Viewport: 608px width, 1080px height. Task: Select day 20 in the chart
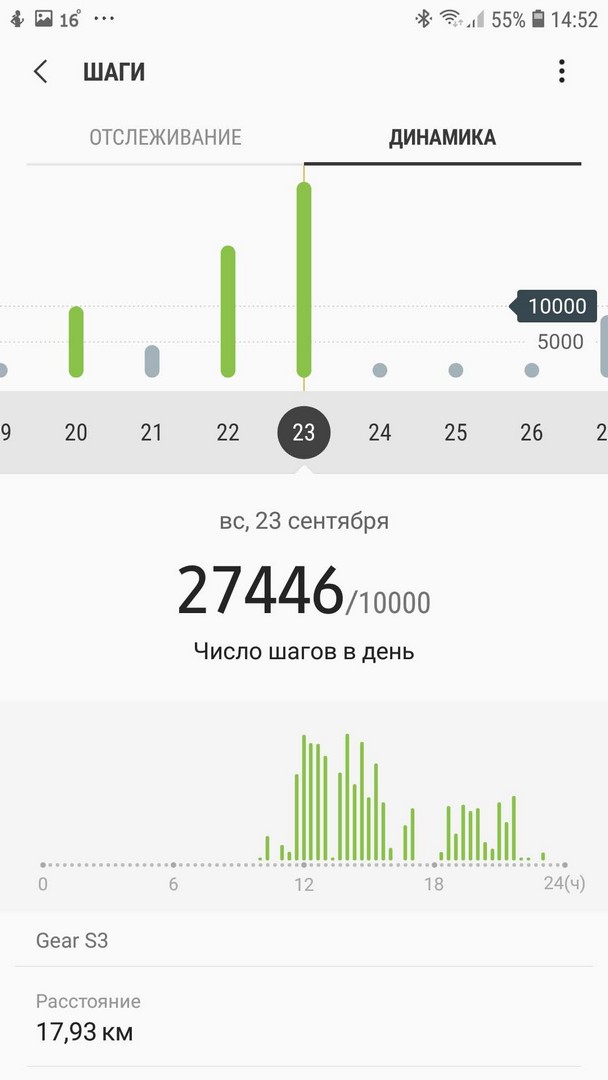point(76,432)
